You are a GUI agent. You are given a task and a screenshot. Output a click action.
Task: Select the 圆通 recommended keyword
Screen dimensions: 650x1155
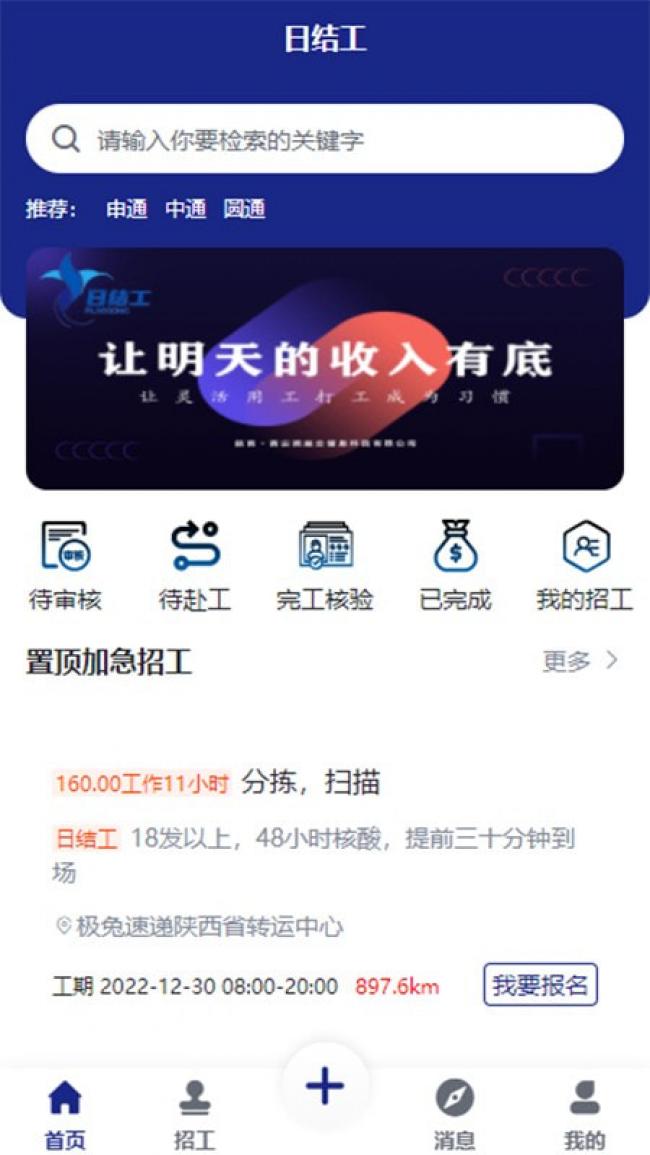click(245, 209)
